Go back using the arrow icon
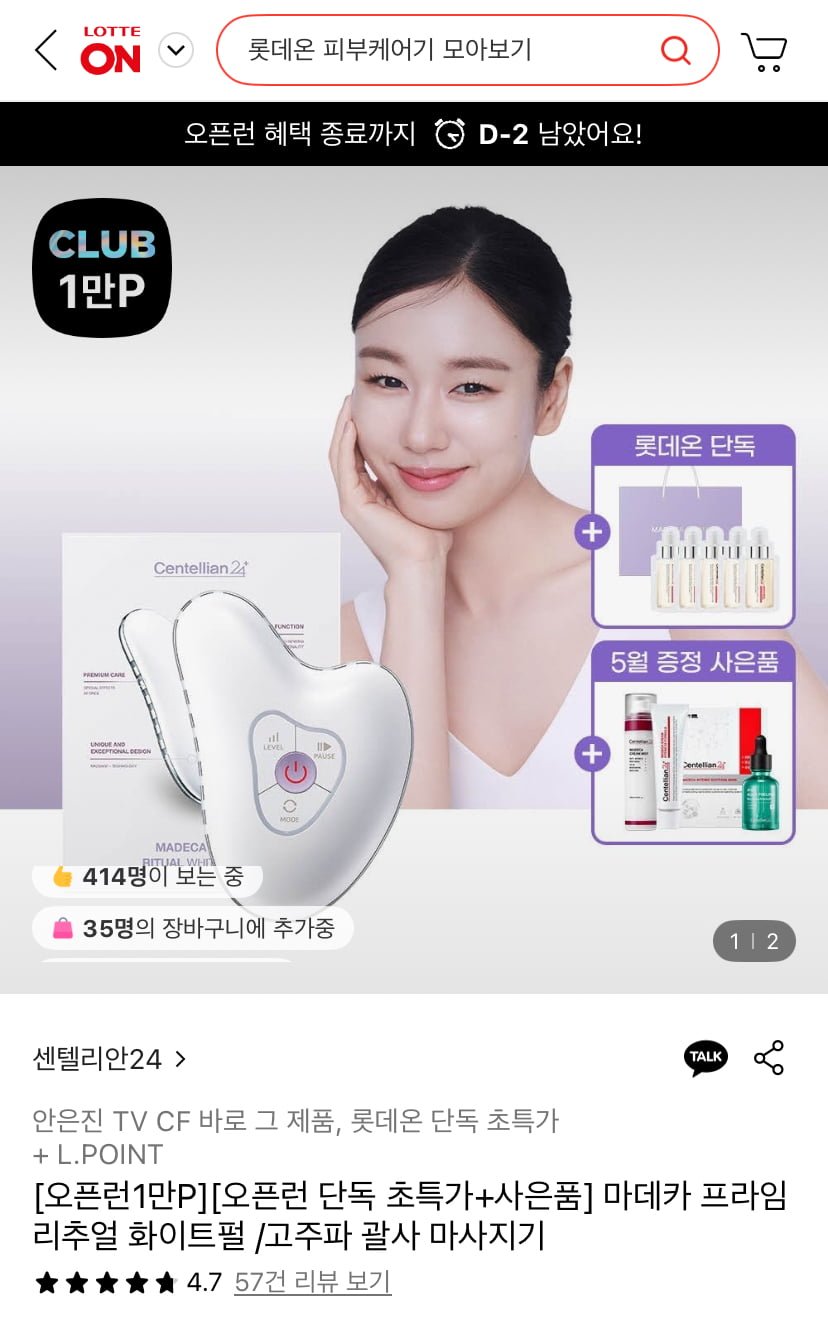Screen dimensions: 828x1322 coord(46,50)
